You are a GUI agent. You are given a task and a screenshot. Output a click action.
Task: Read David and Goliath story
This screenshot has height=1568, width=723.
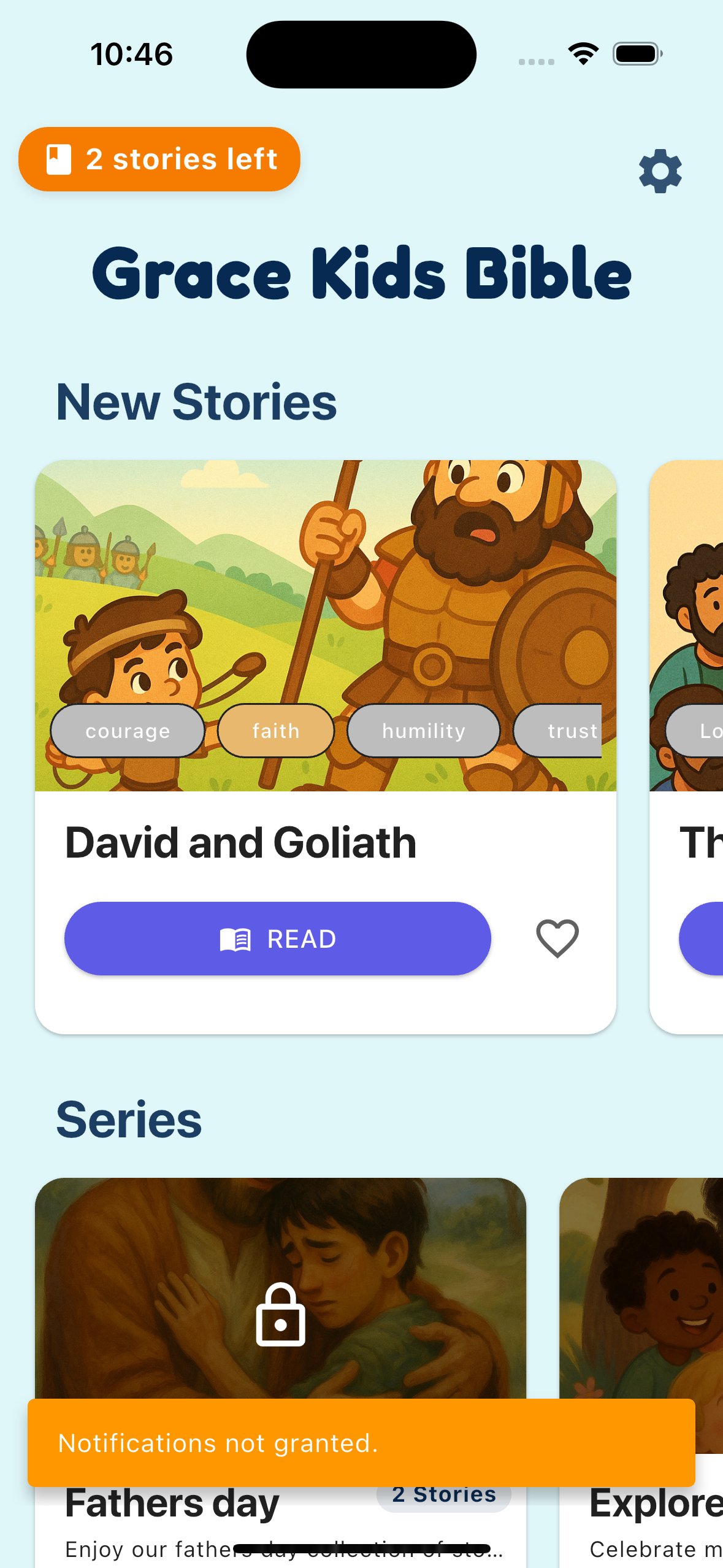277,939
